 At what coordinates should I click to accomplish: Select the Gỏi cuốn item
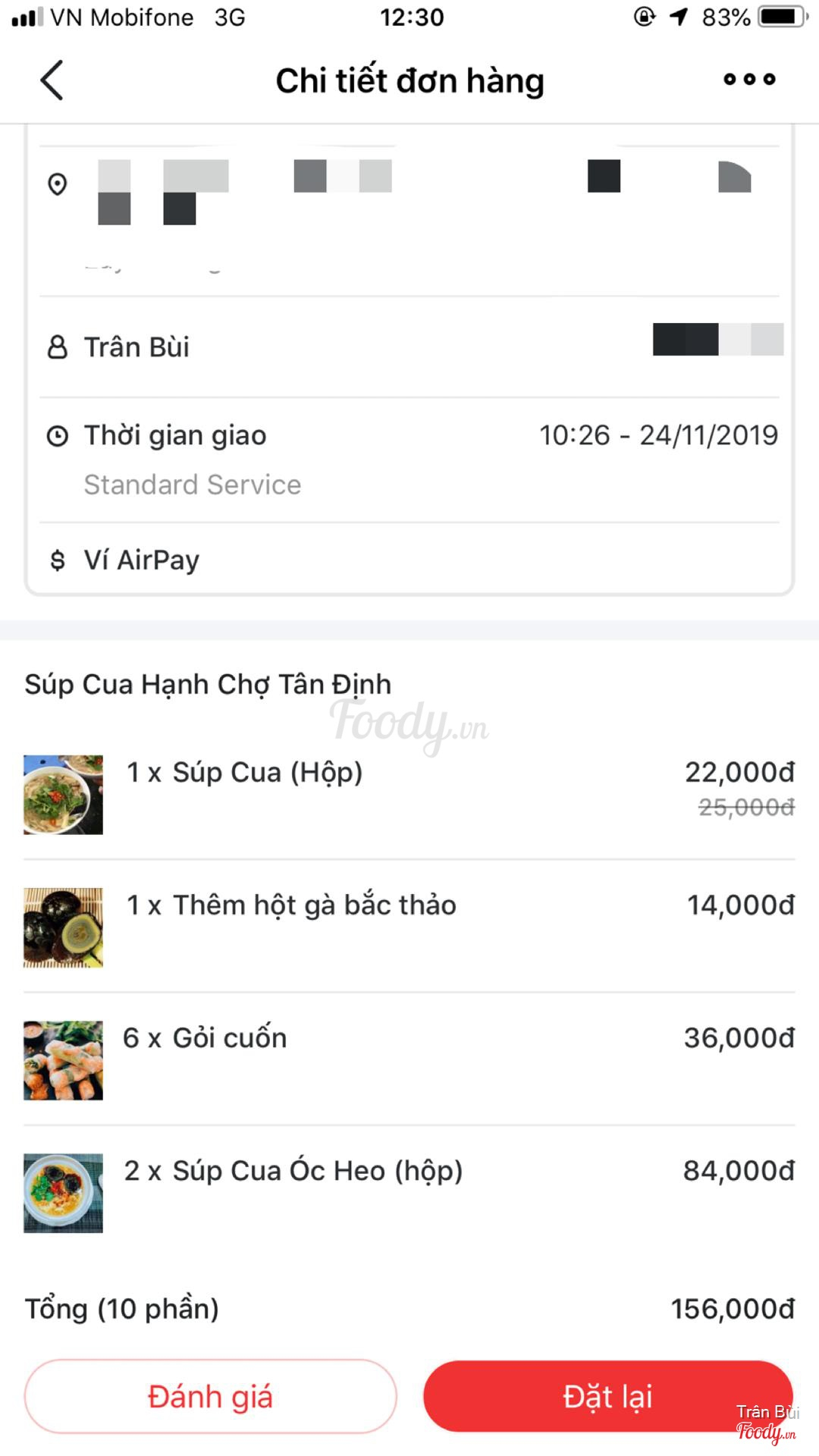point(229,1038)
